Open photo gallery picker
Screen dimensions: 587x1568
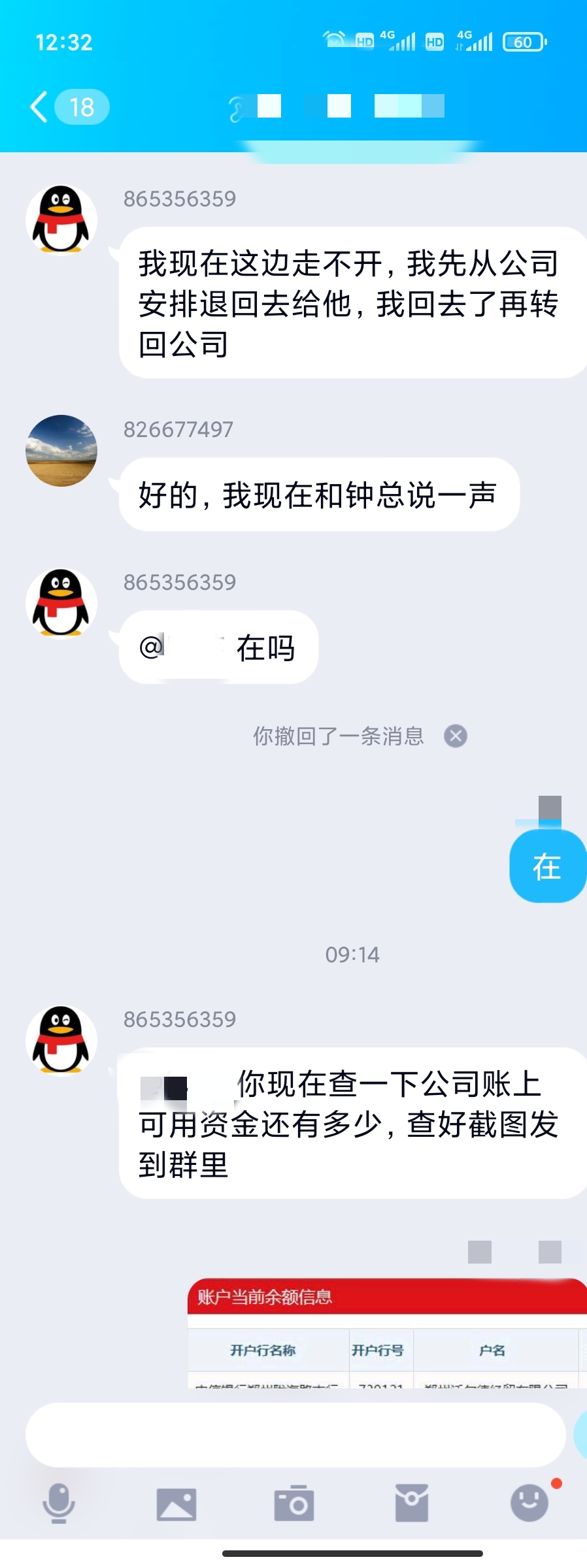tap(176, 1503)
